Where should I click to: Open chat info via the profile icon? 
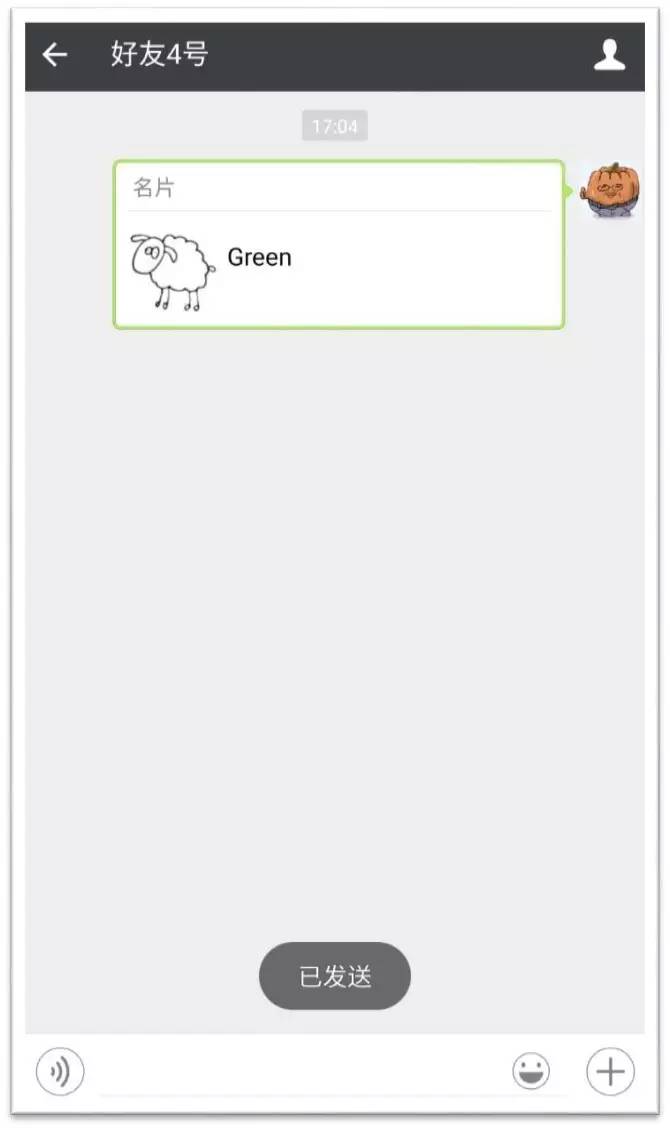609,55
